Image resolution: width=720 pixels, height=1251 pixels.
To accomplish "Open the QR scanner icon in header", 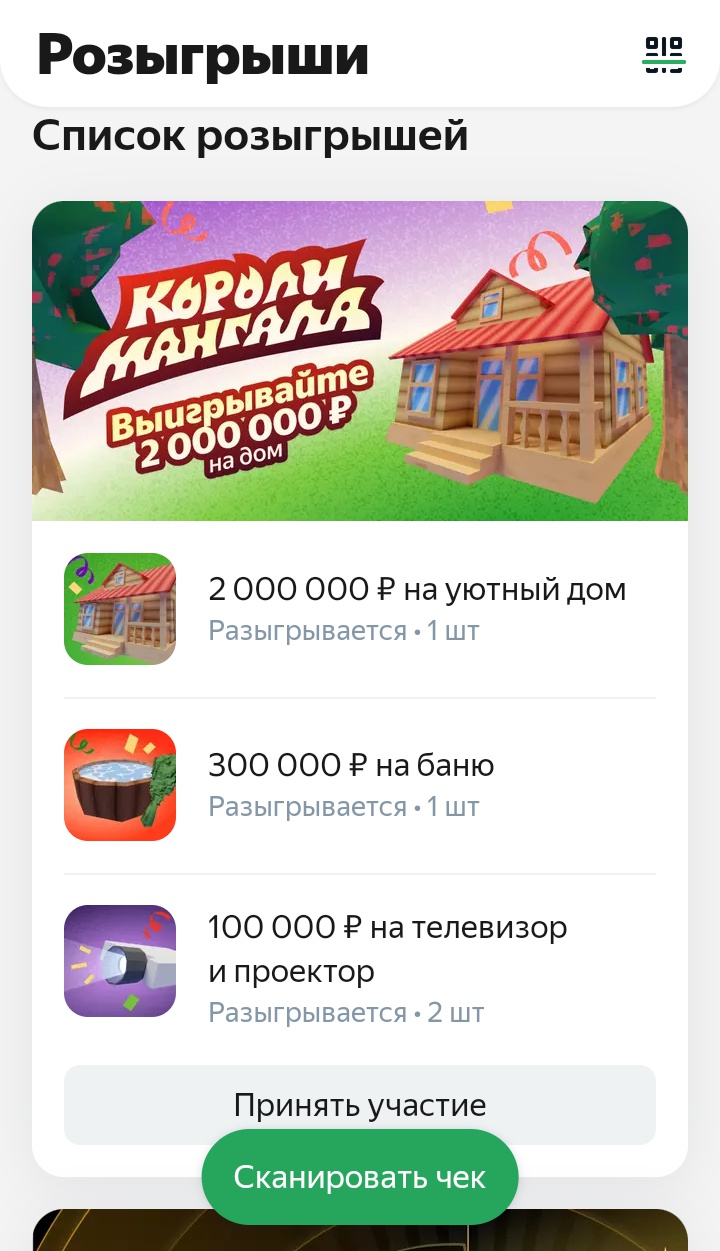I will click(663, 54).
